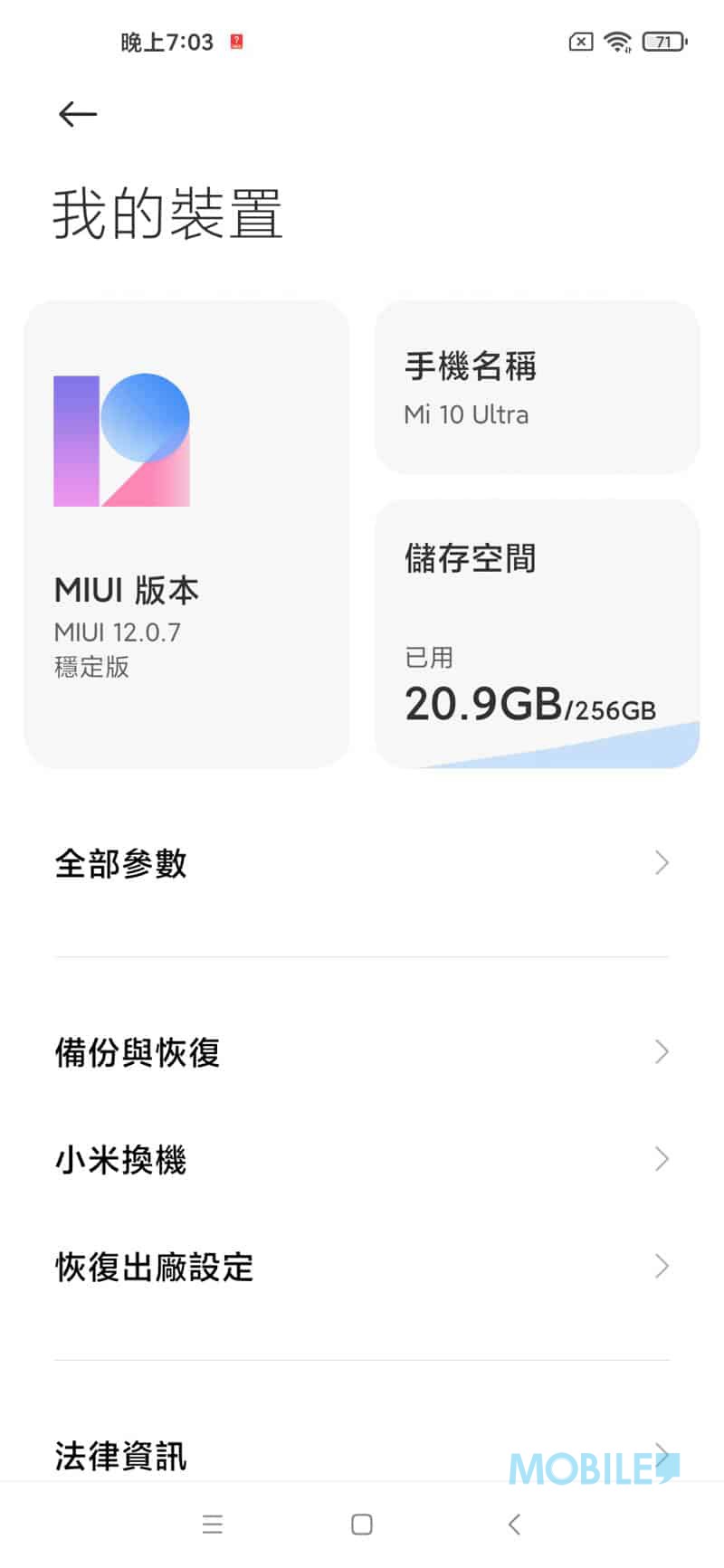Select 小米換機
724x1568 pixels.
tap(362, 1159)
